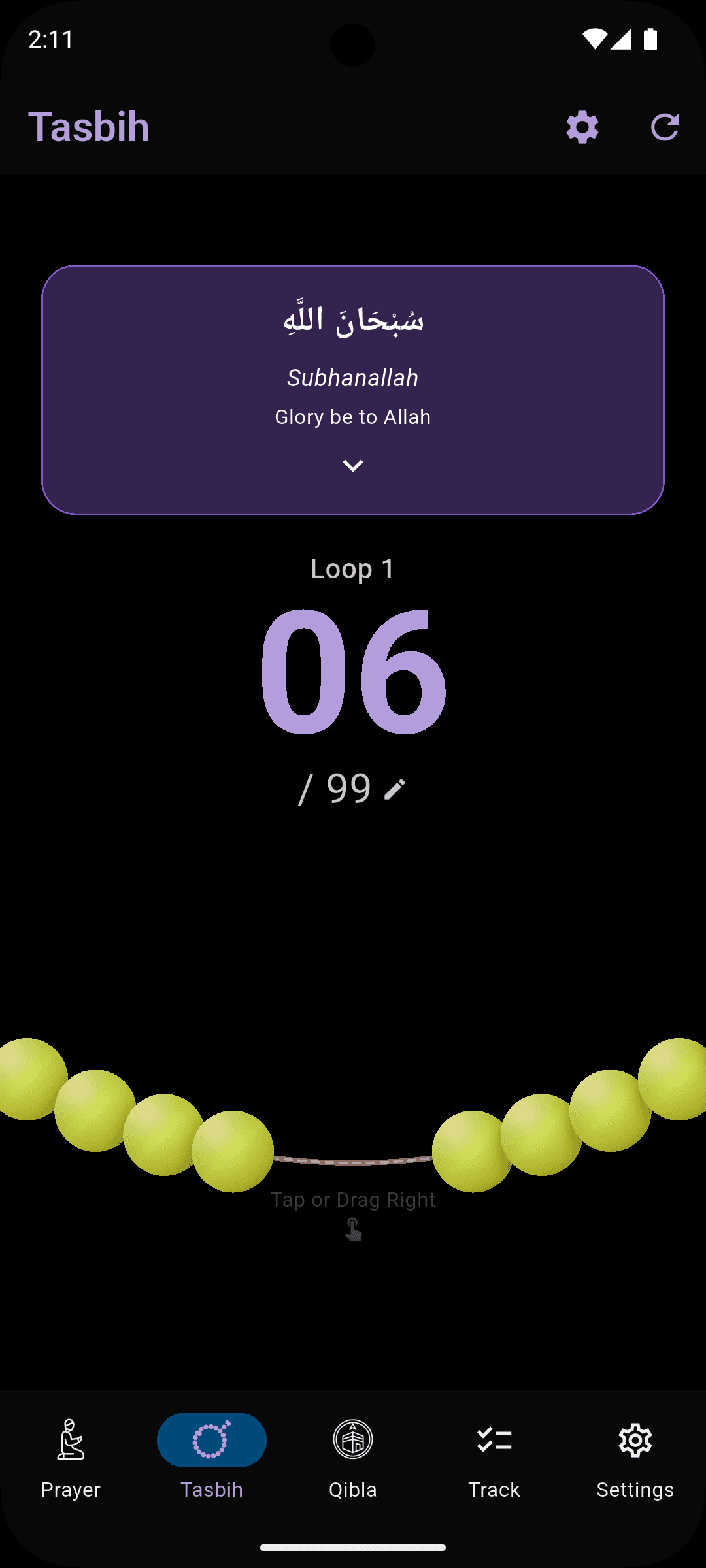Reset the tasbih counter

tap(664, 127)
